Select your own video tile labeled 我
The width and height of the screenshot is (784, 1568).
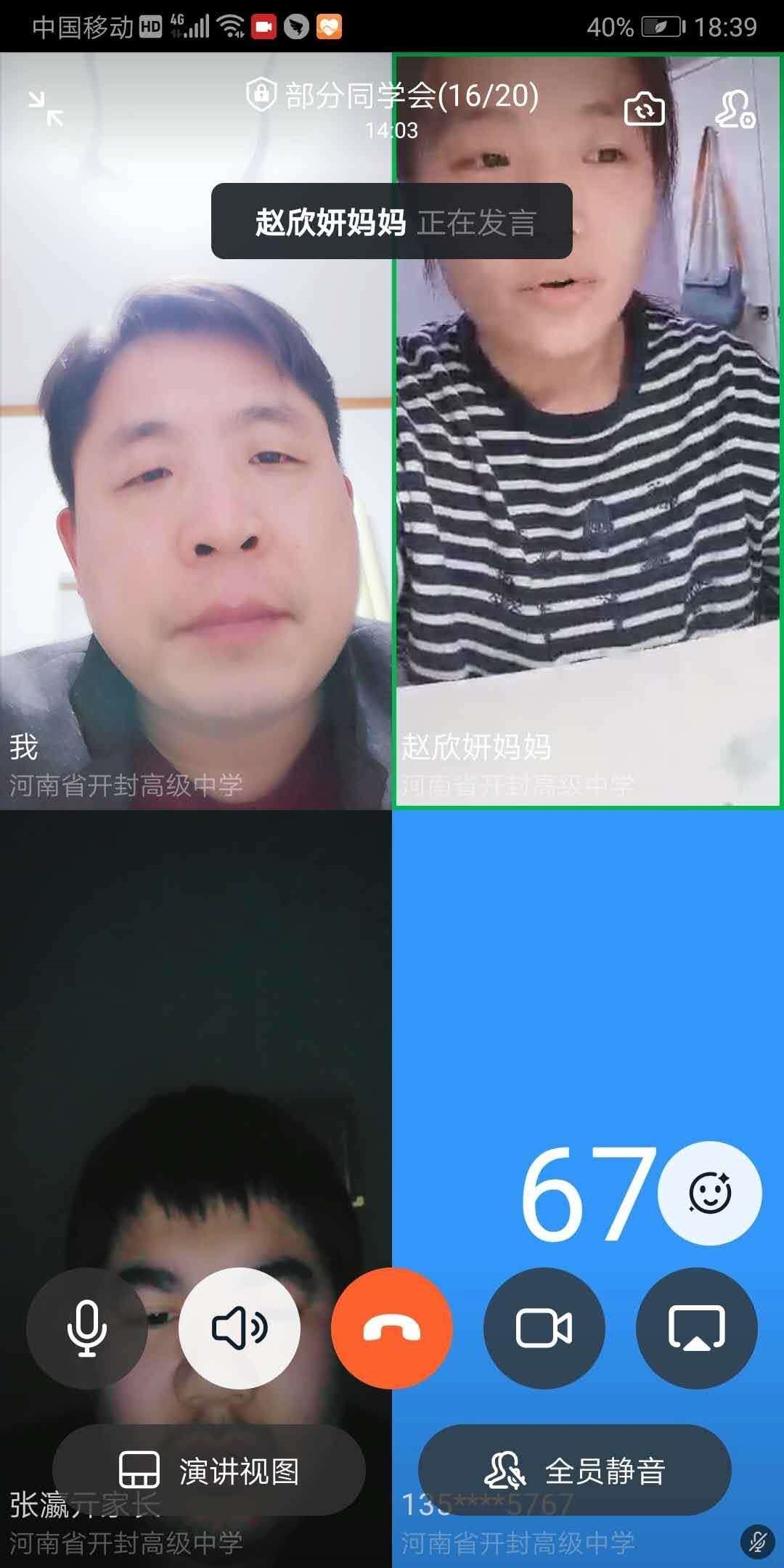[x=196, y=472]
